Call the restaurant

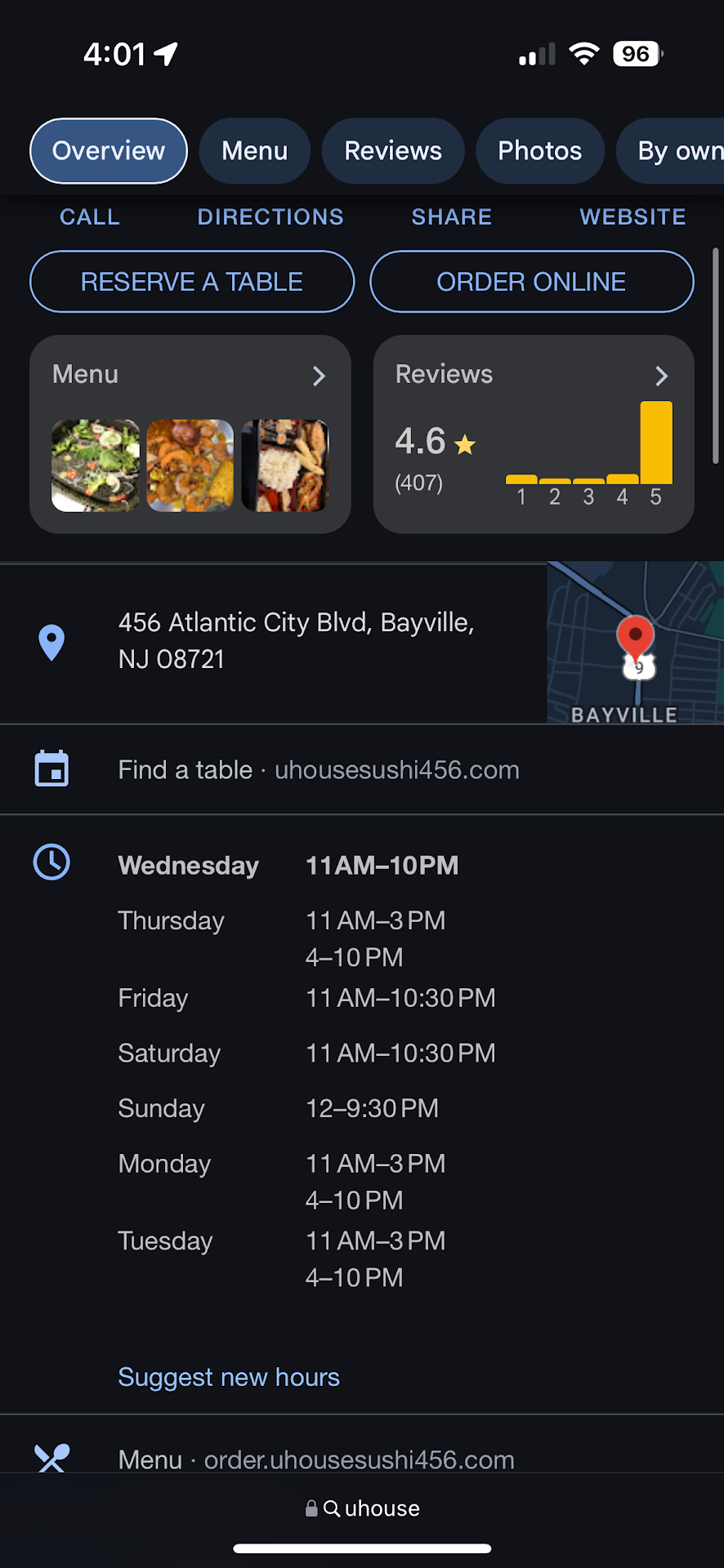coord(90,217)
